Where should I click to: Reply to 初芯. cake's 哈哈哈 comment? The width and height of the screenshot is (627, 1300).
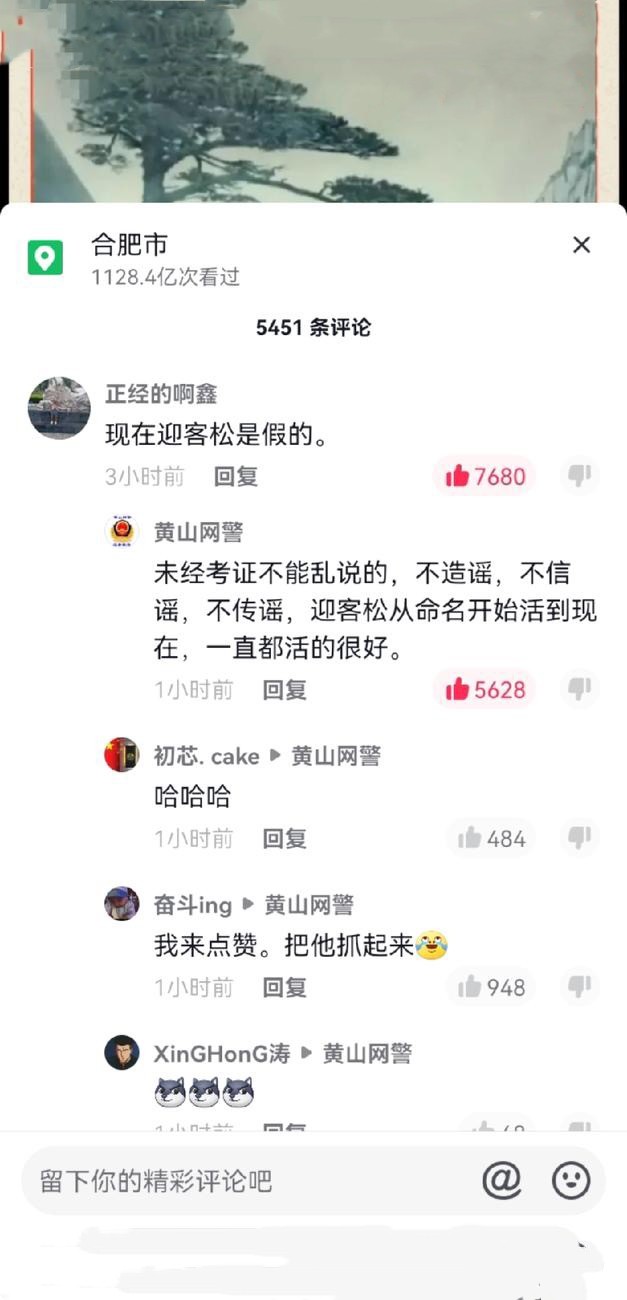284,838
